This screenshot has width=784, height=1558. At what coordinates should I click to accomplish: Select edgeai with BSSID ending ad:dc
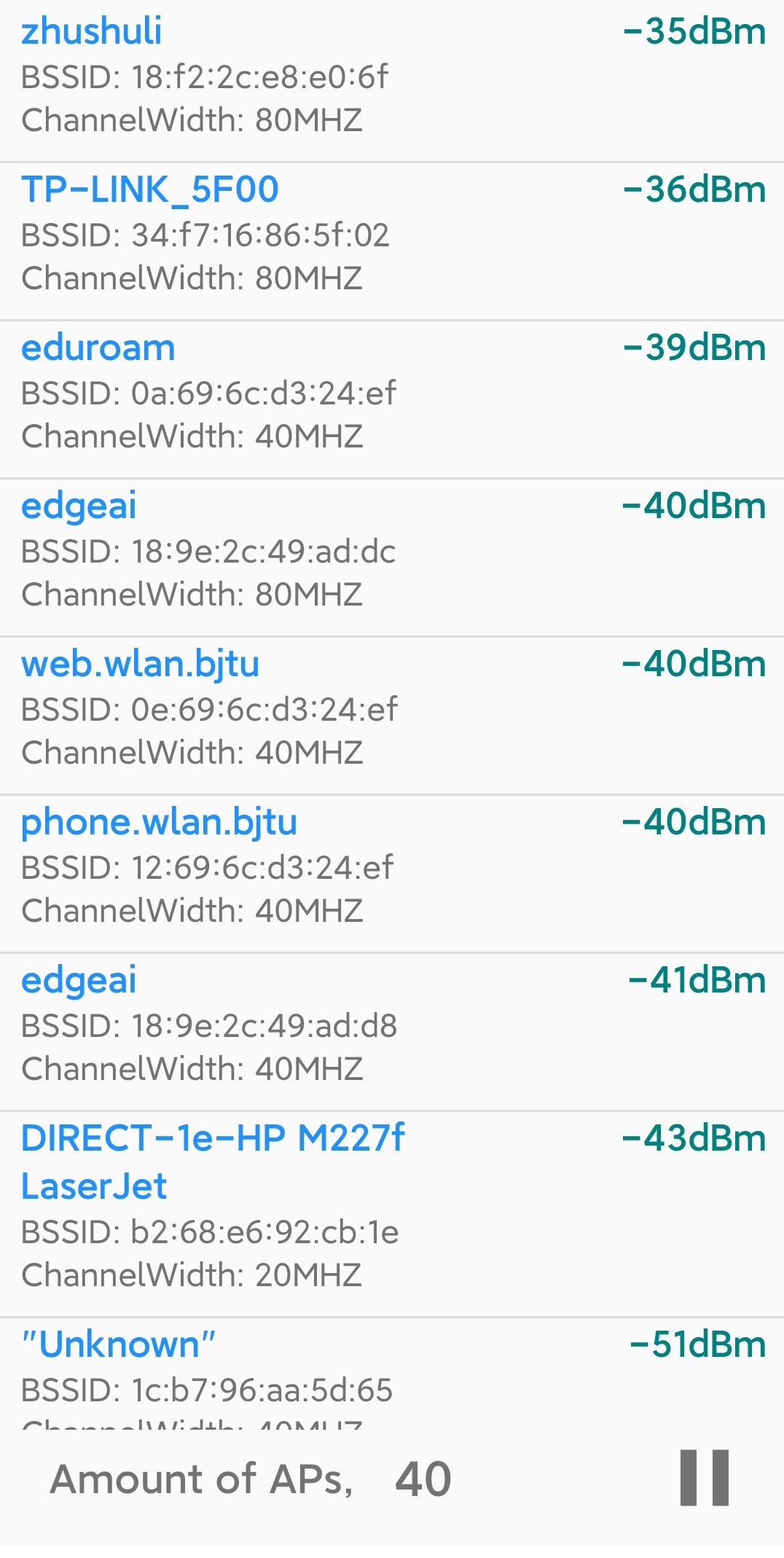click(x=392, y=557)
